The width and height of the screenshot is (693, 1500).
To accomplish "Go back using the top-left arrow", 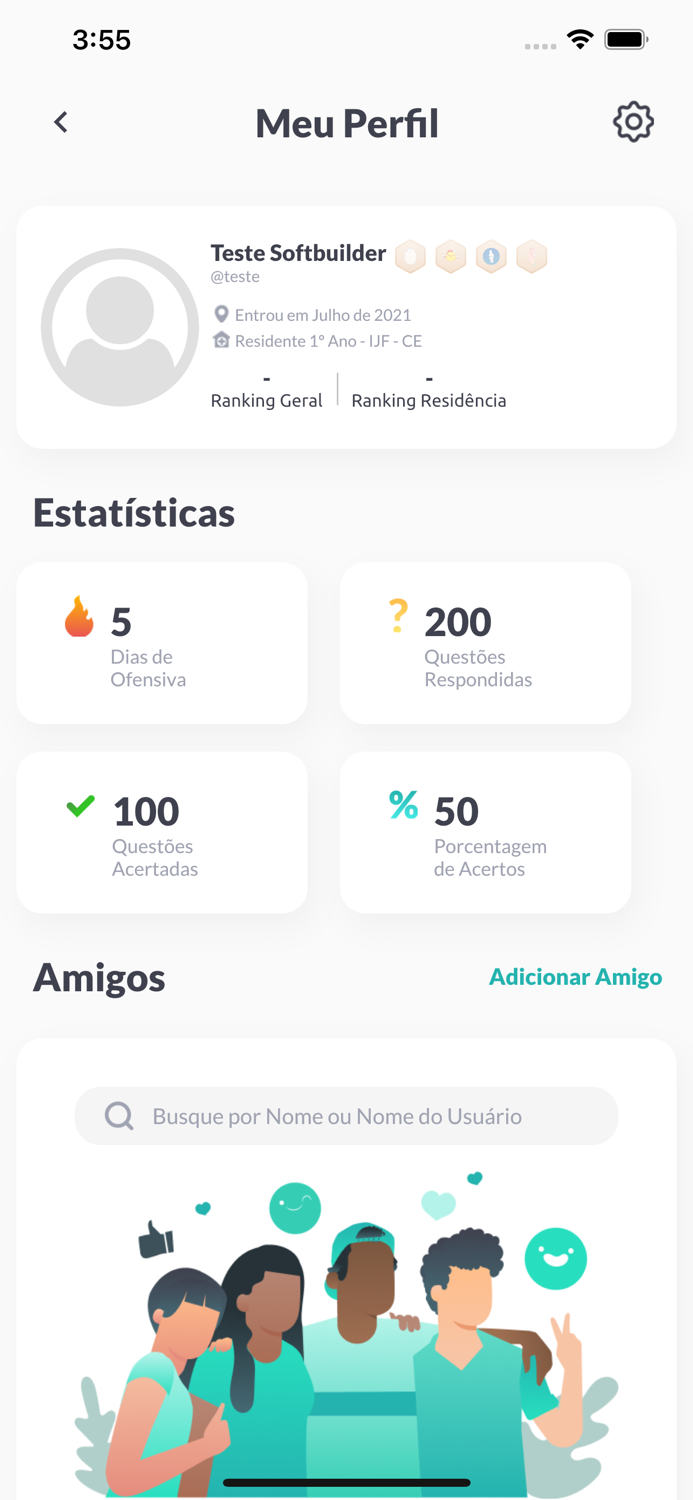I will (x=61, y=122).
